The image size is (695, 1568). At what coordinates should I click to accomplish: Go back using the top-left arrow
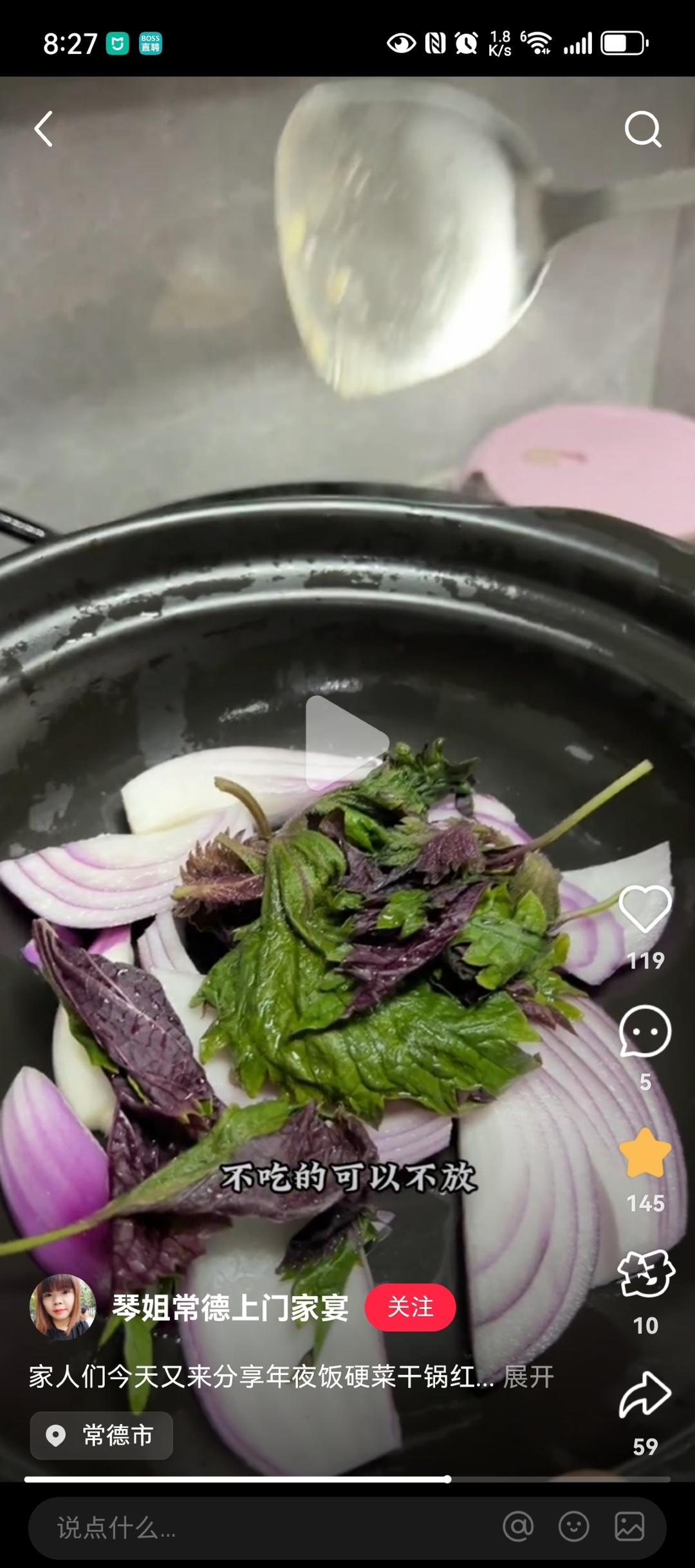(x=44, y=129)
